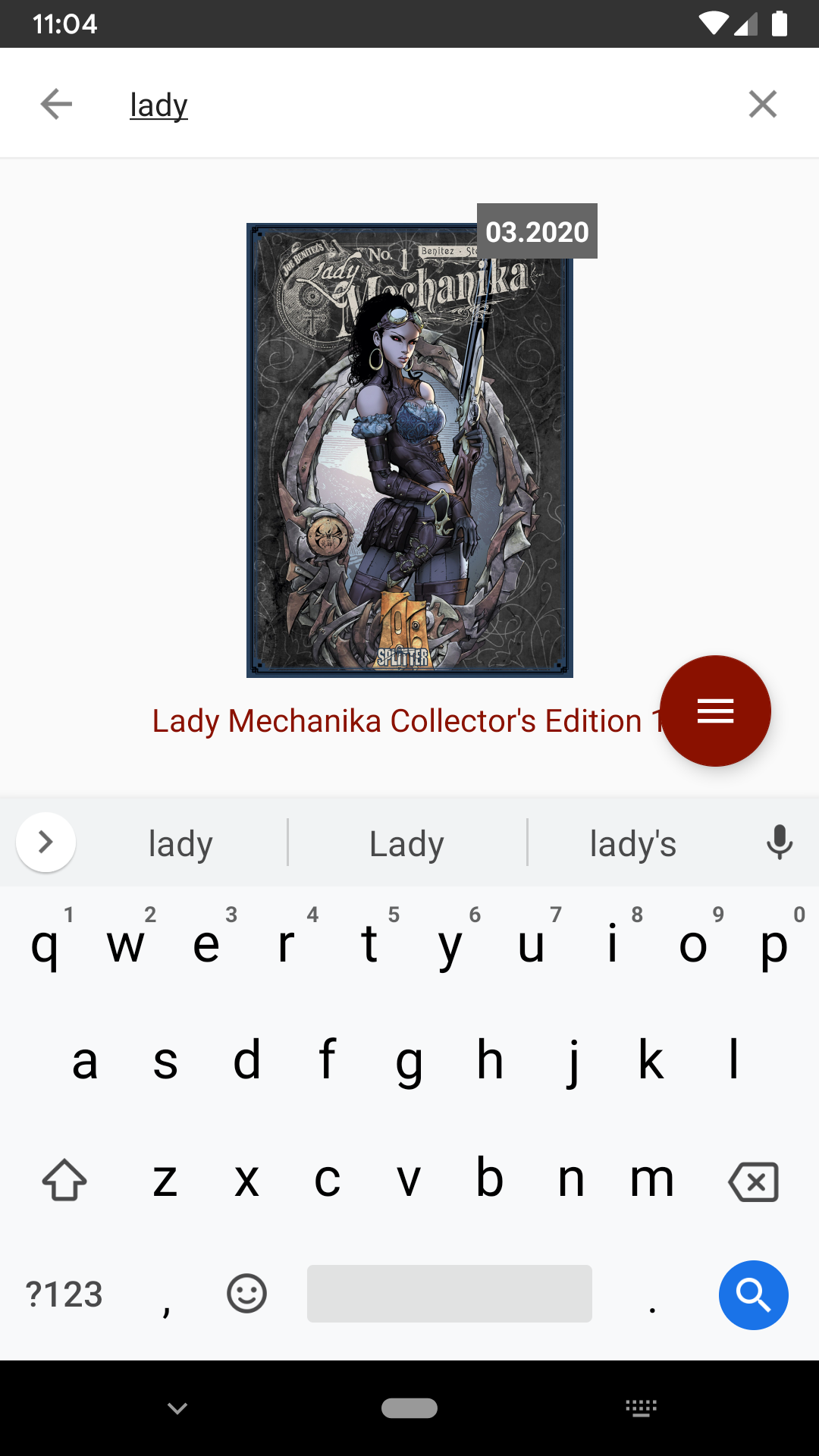
Task: Open Lady Mechanika Collector's Edition cover
Action: tap(409, 450)
